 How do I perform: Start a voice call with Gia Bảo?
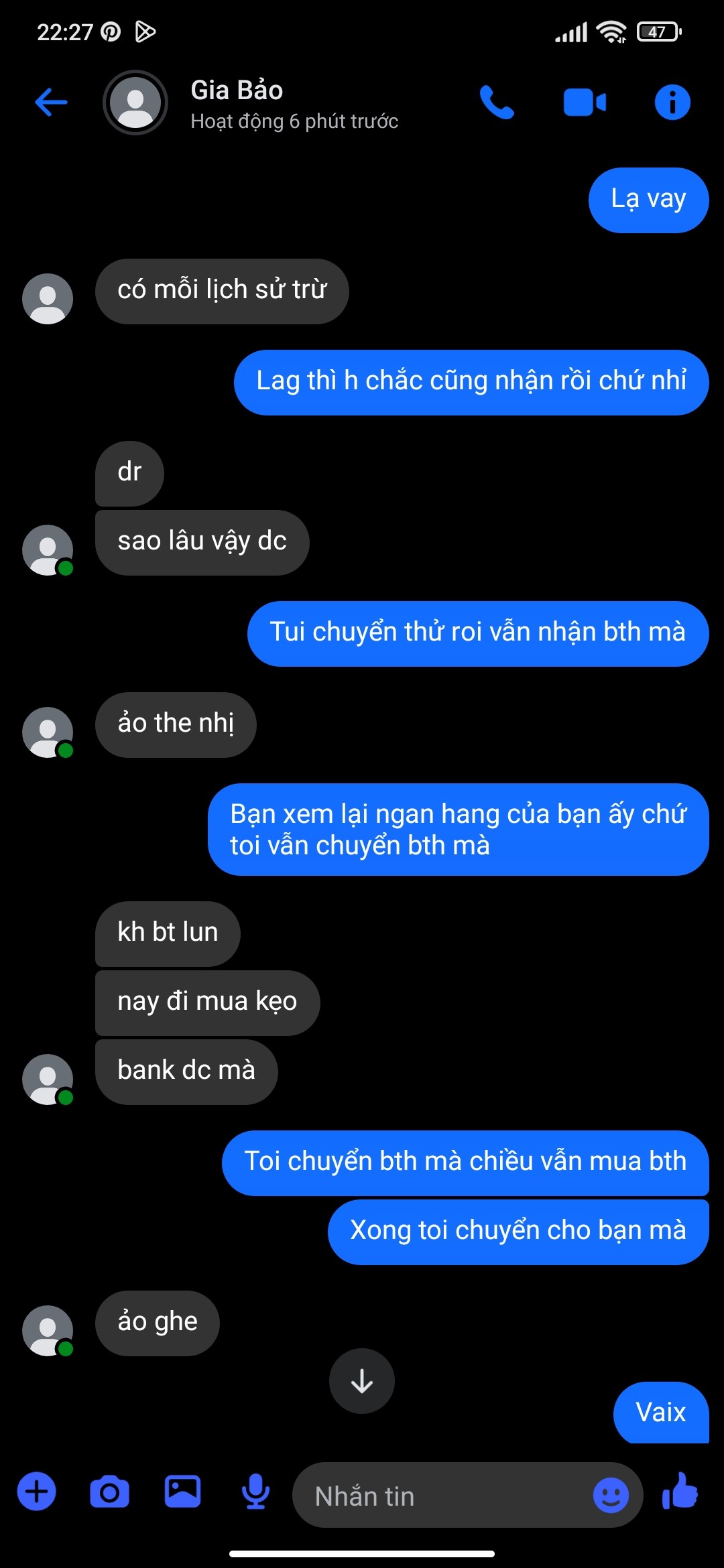point(497,103)
